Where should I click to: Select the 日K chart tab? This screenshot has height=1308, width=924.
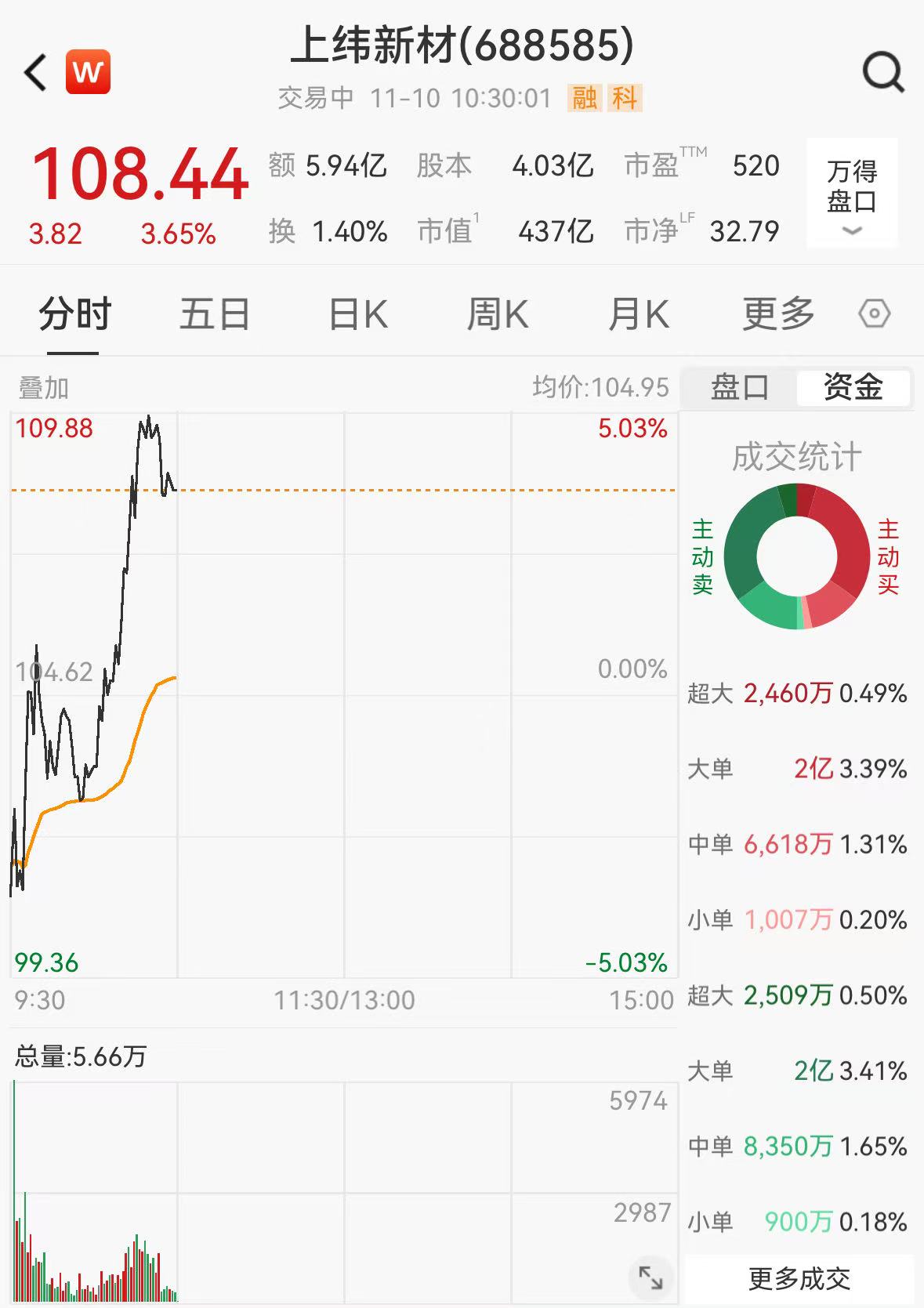click(x=358, y=315)
